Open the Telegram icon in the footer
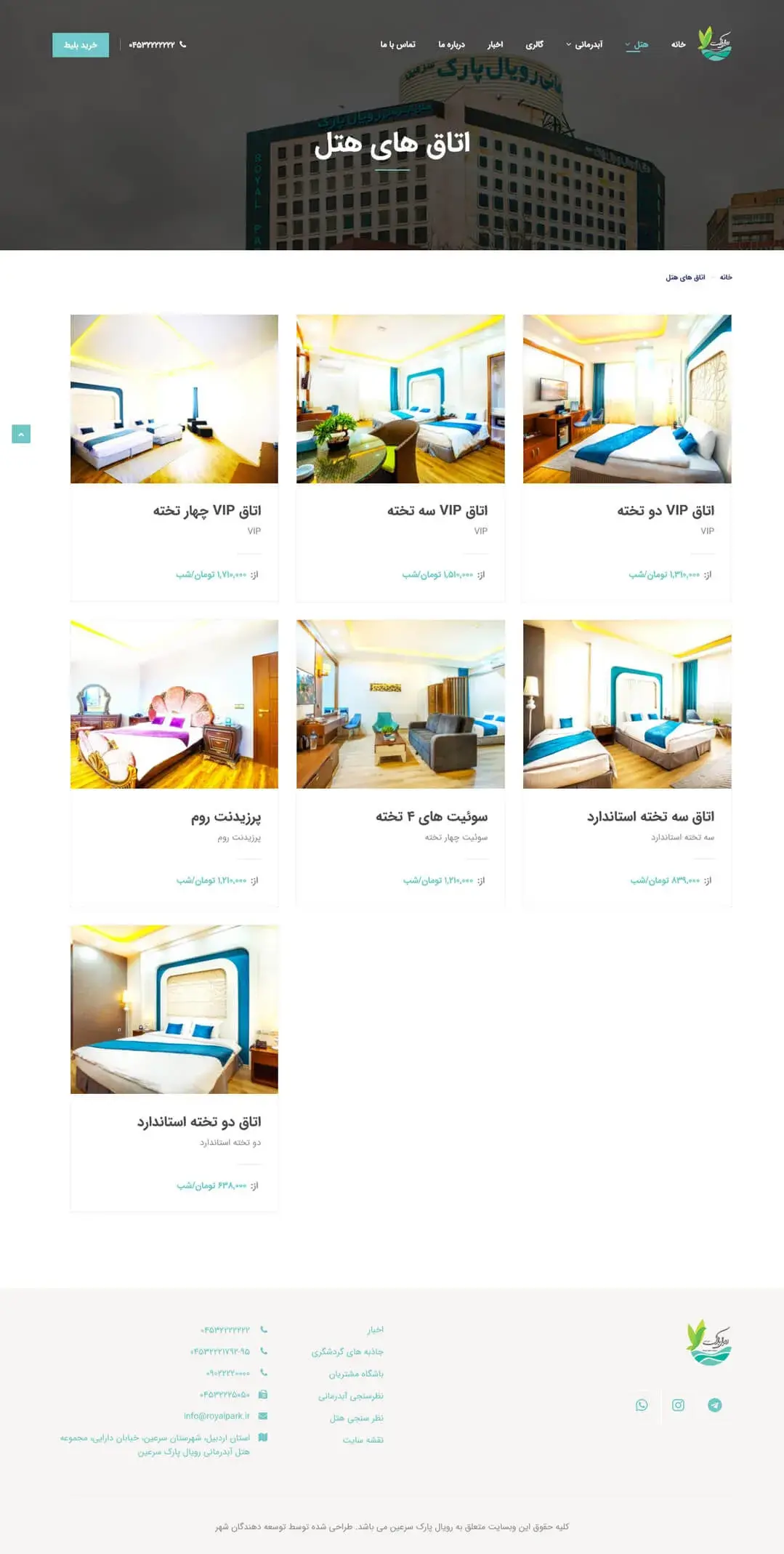Image resolution: width=784 pixels, height=1554 pixels. tap(714, 1405)
